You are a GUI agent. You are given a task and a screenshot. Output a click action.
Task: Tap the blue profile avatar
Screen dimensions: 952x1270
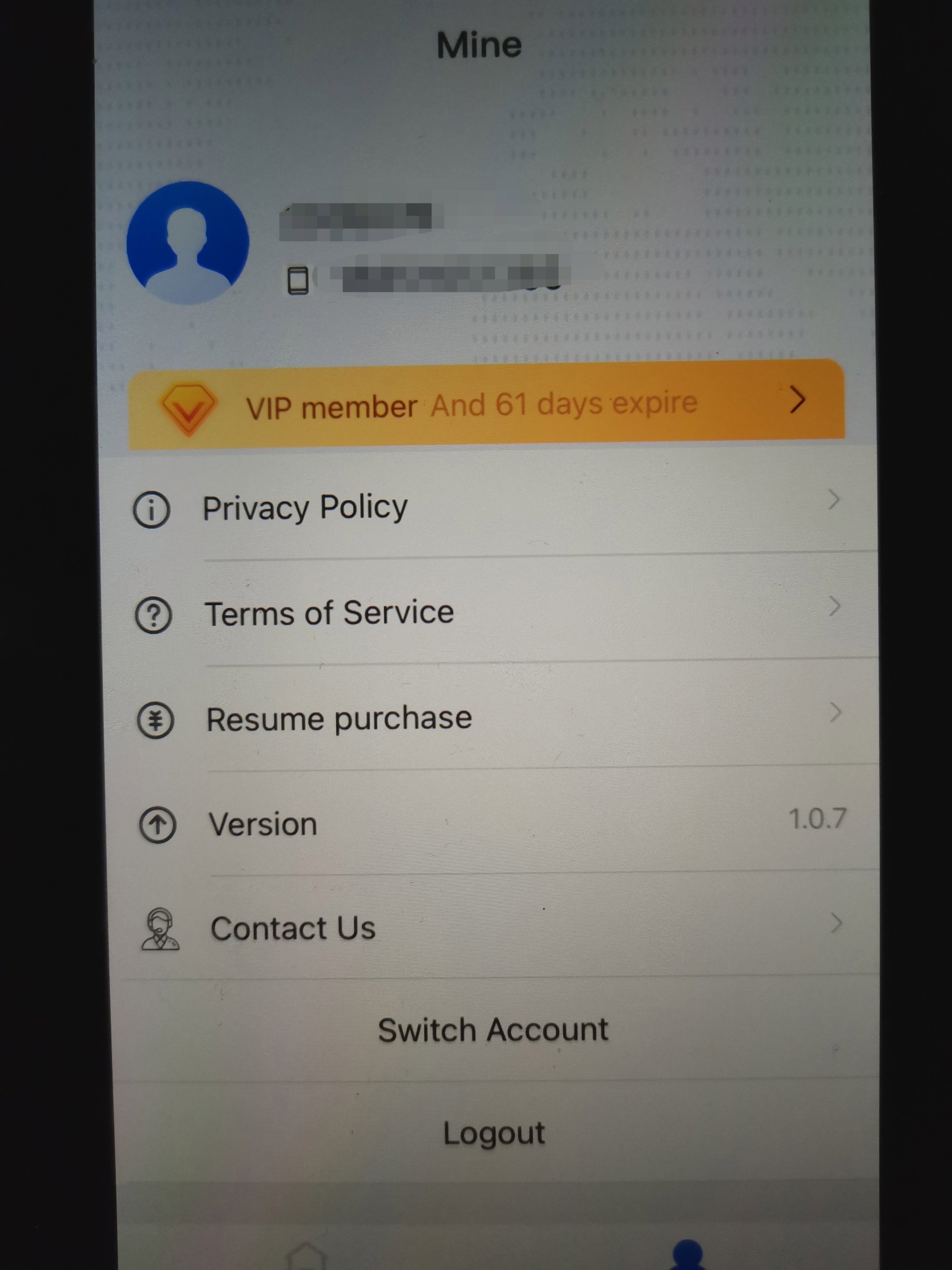tap(188, 242)
